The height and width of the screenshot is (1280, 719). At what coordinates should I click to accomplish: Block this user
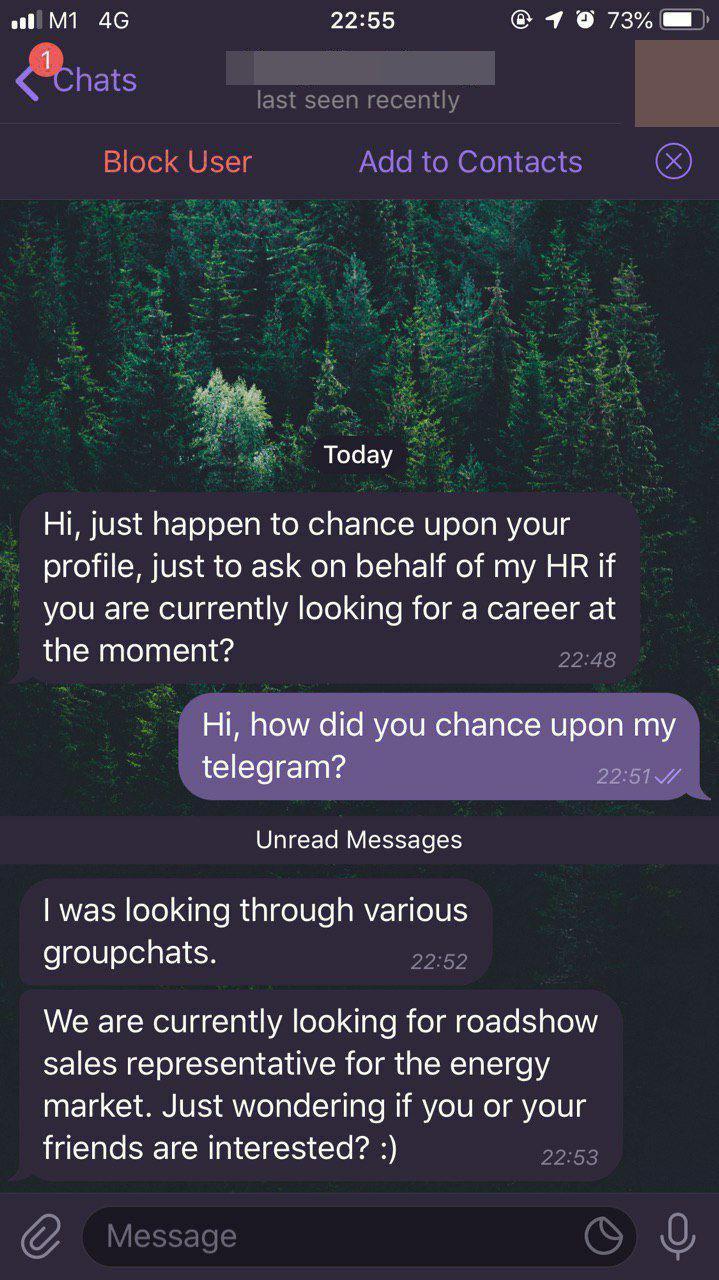point(177,162)
